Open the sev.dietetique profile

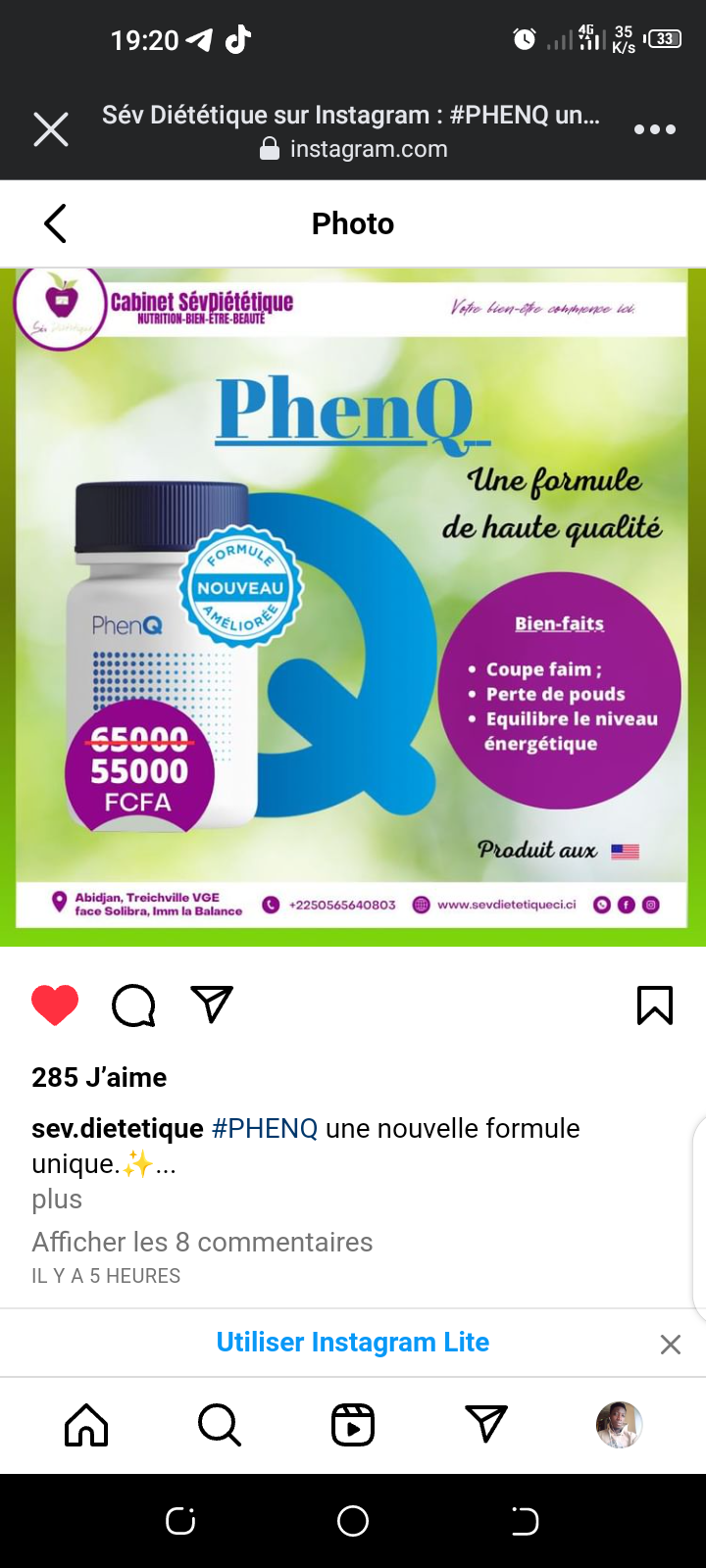point(118,1129)
